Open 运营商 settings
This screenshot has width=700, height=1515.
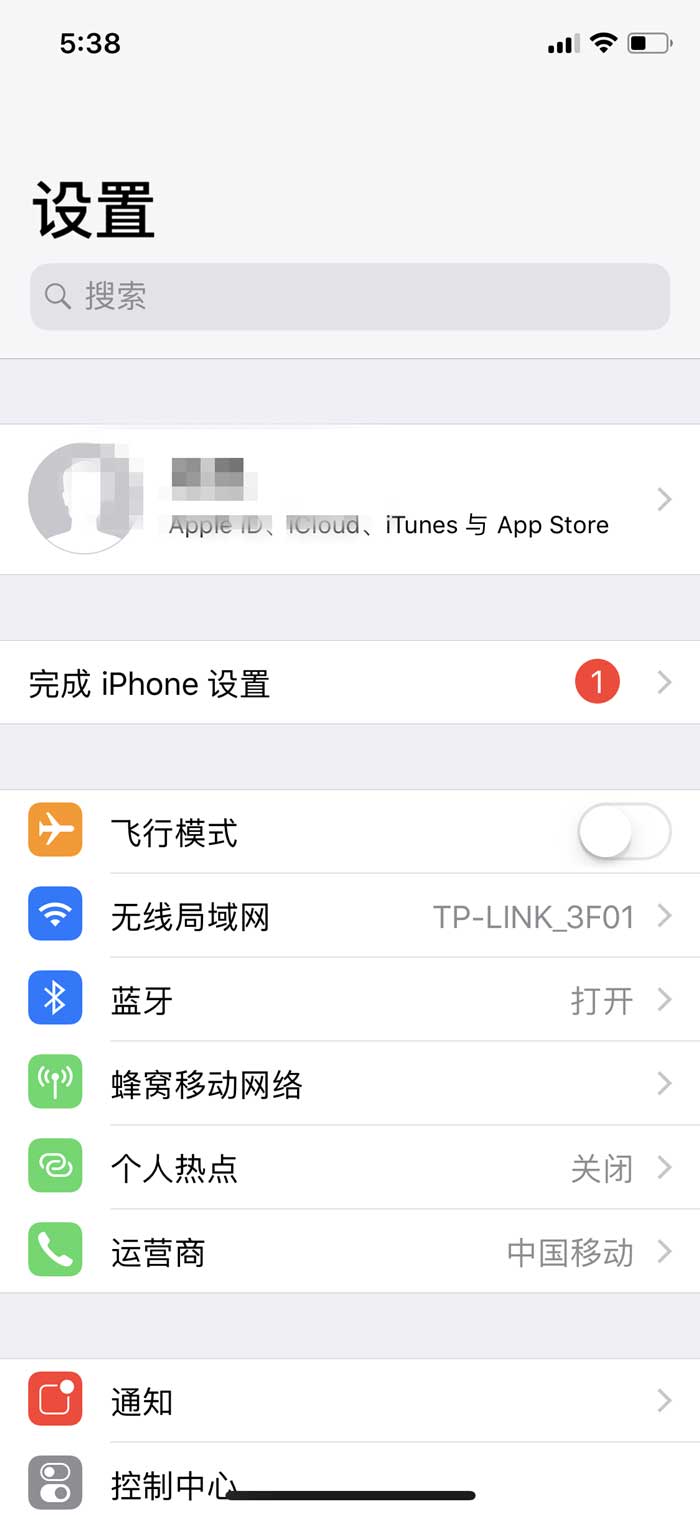pyautogui.click(x=350, y=1252)
